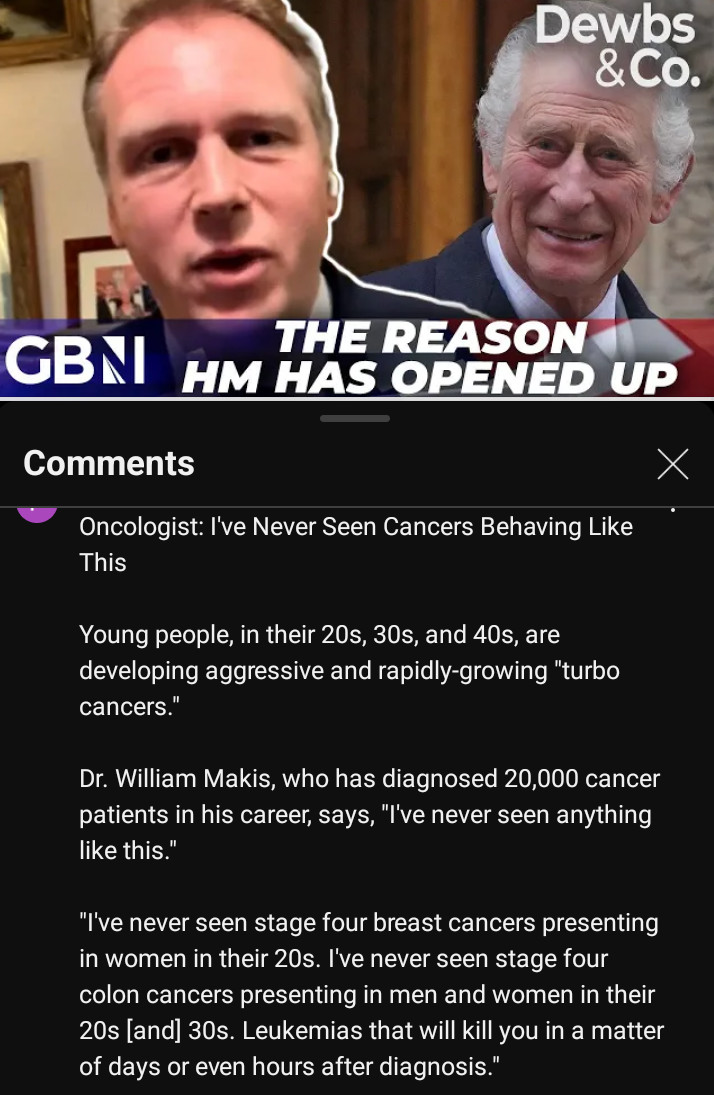The height and width of the screenshot is (1095, 714).
Task: Close the Comments panel
Action: (672, 463)
